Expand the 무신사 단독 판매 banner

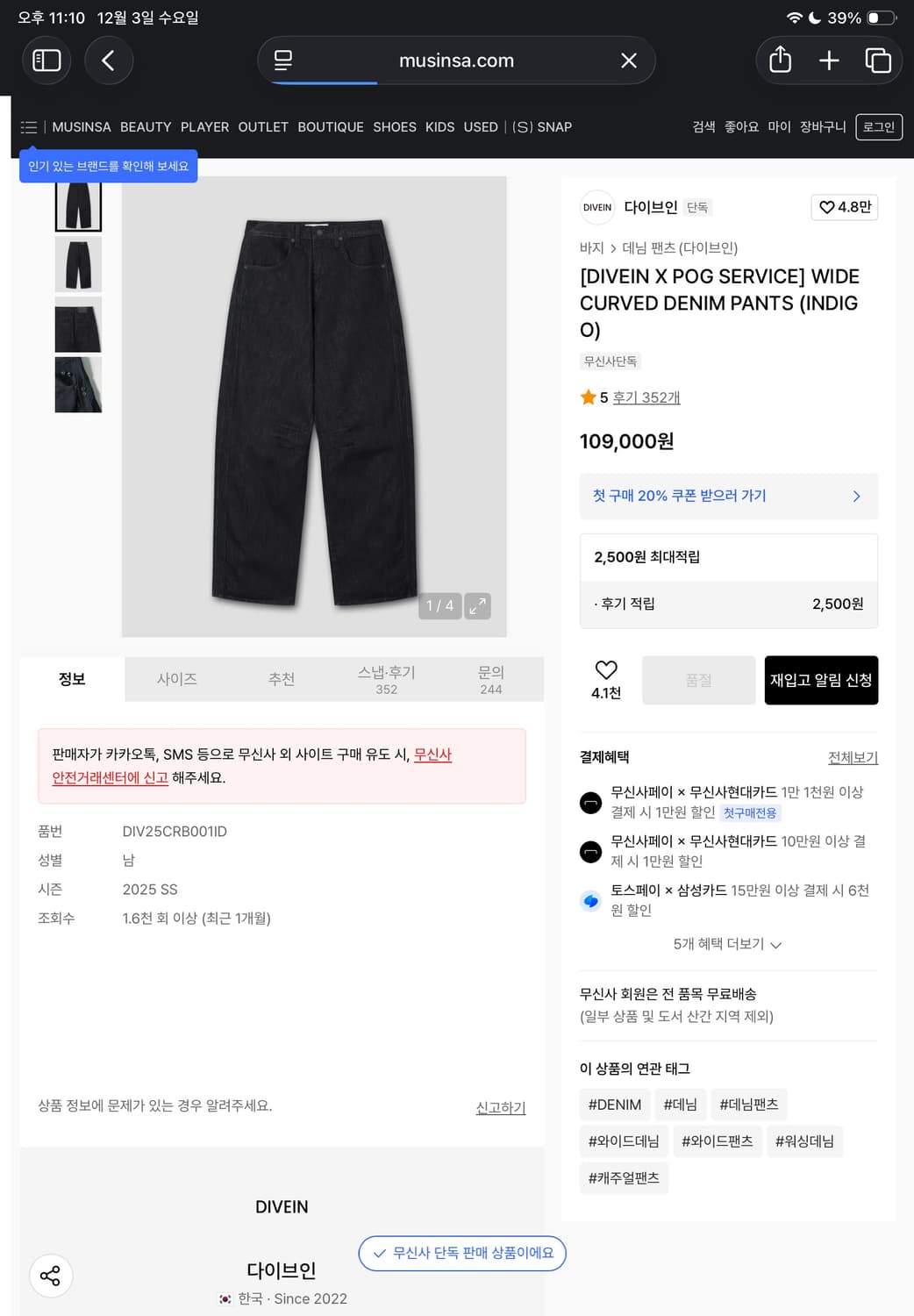(461, 1254)
